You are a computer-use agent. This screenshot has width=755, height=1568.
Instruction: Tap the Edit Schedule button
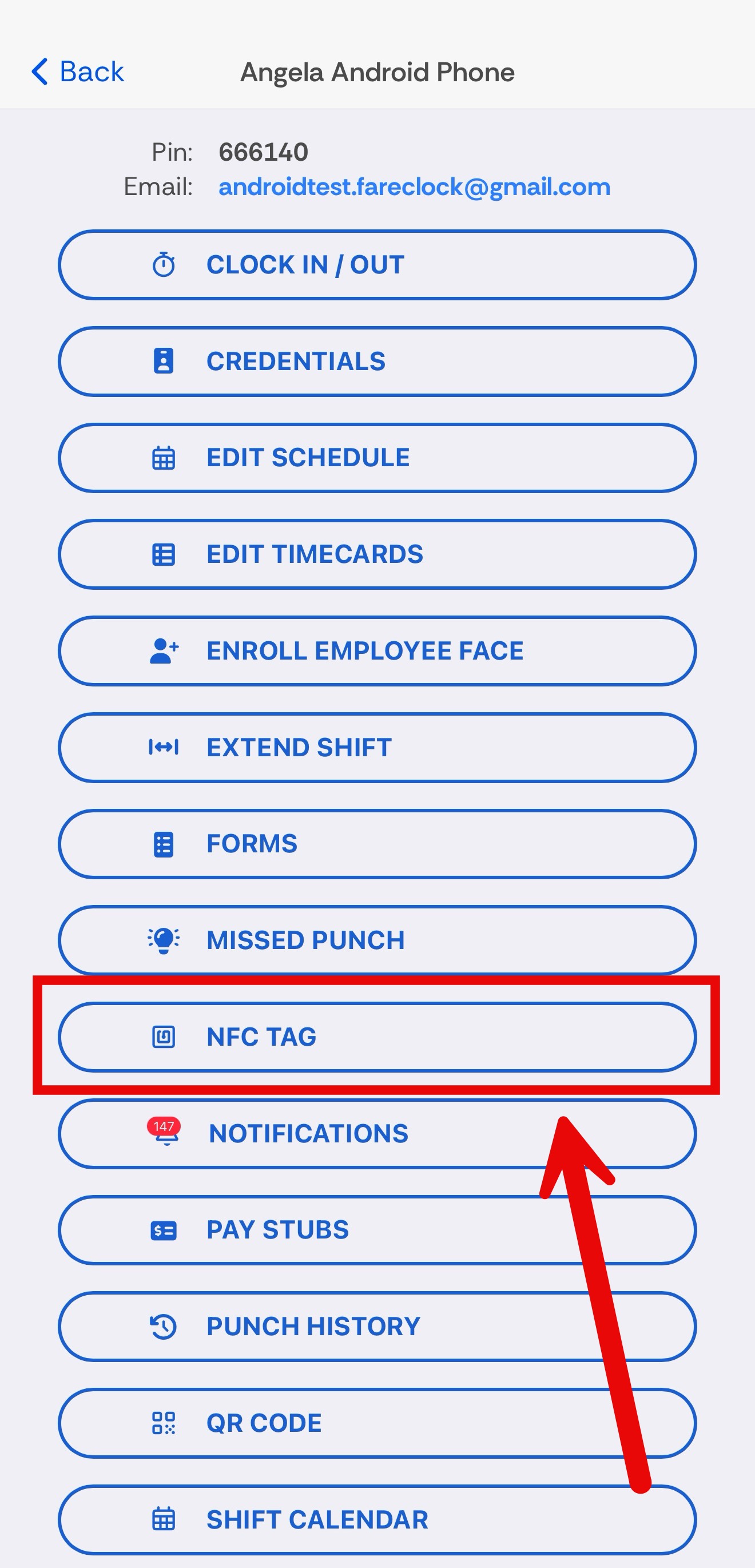[377, 458]
